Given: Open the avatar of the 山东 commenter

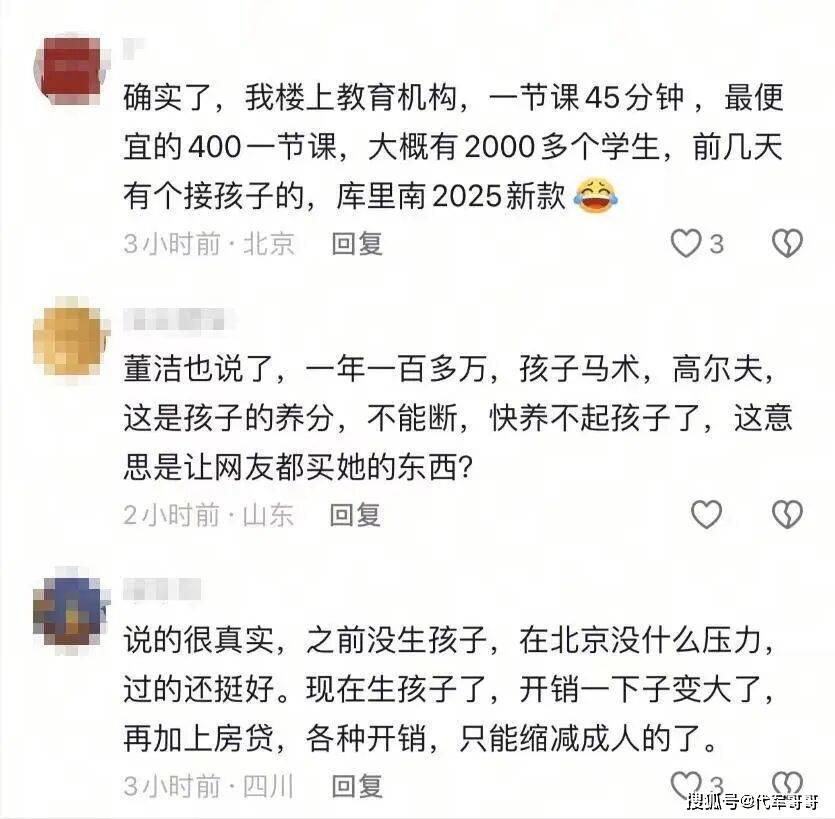Looking at the screenshot, I should [x=68, y=340].
